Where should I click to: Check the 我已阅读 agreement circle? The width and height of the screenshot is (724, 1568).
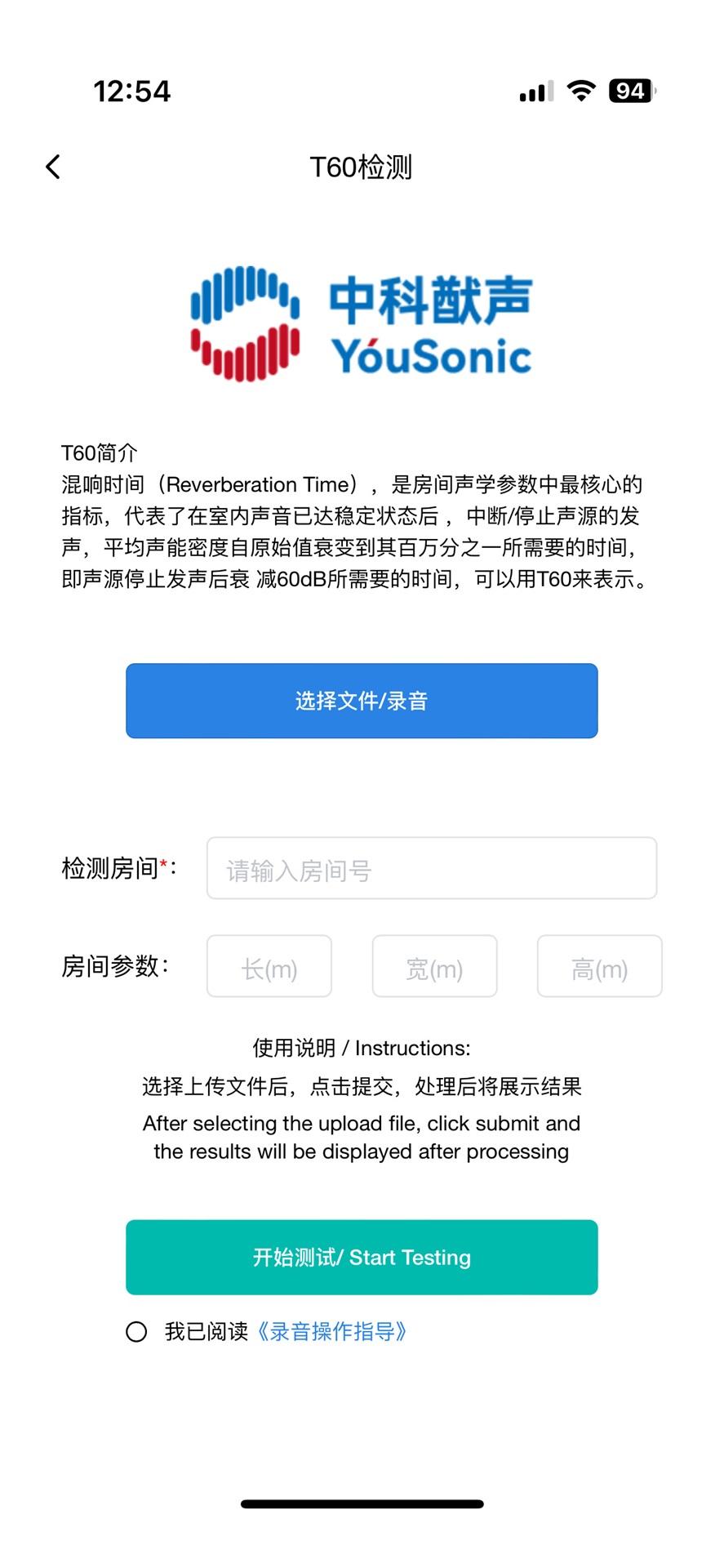point(136,1332)
